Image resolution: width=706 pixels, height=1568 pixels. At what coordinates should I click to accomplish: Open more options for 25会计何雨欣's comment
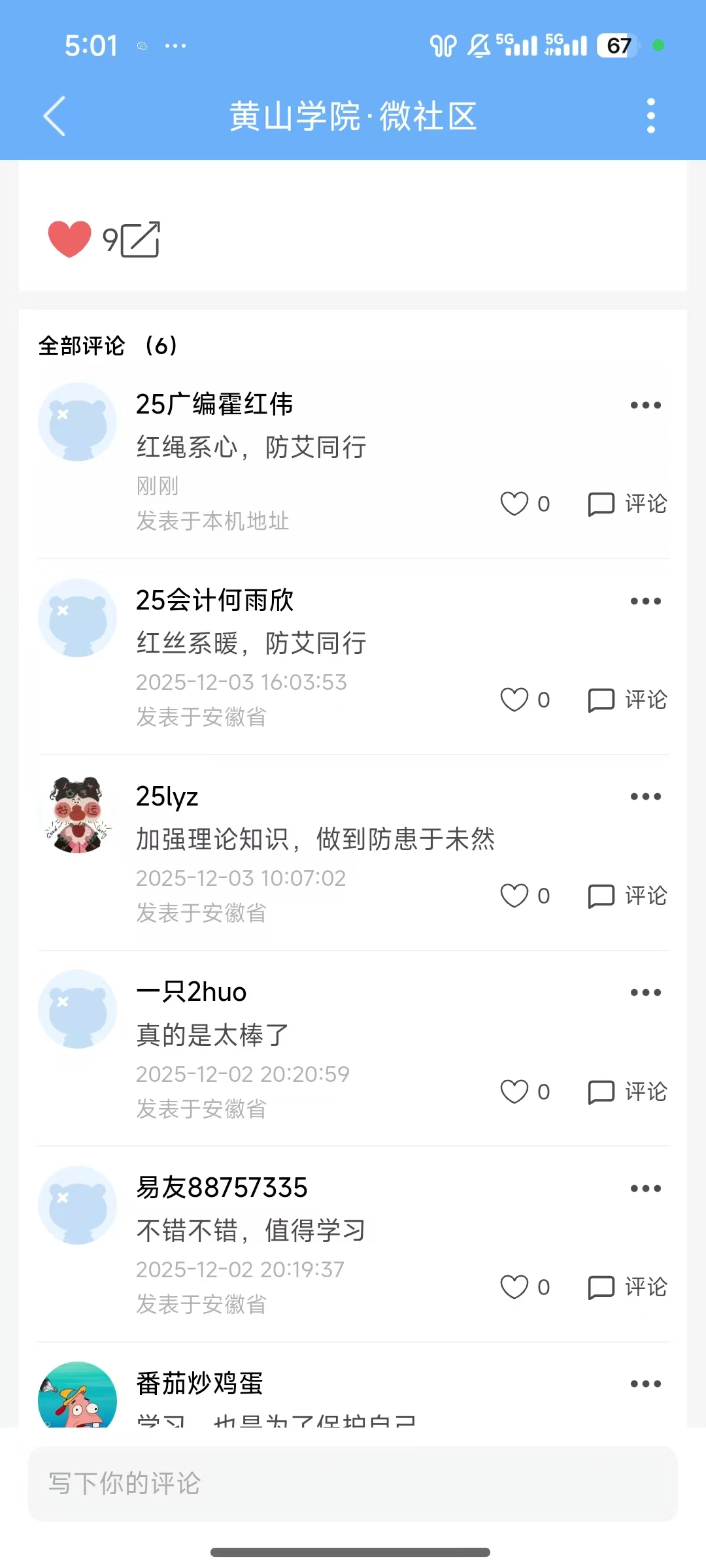(x=645, y=601)
